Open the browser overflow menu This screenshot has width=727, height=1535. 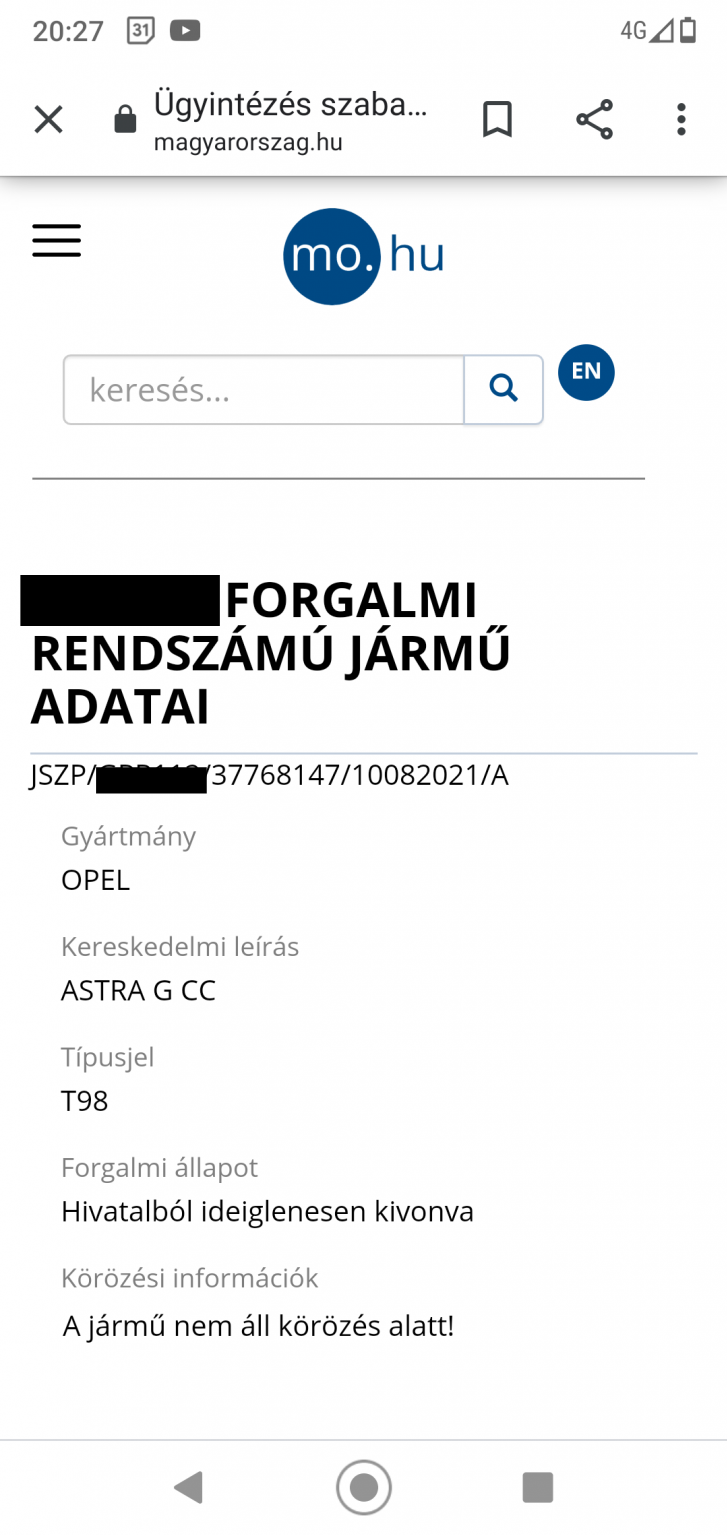click(681, 120)
